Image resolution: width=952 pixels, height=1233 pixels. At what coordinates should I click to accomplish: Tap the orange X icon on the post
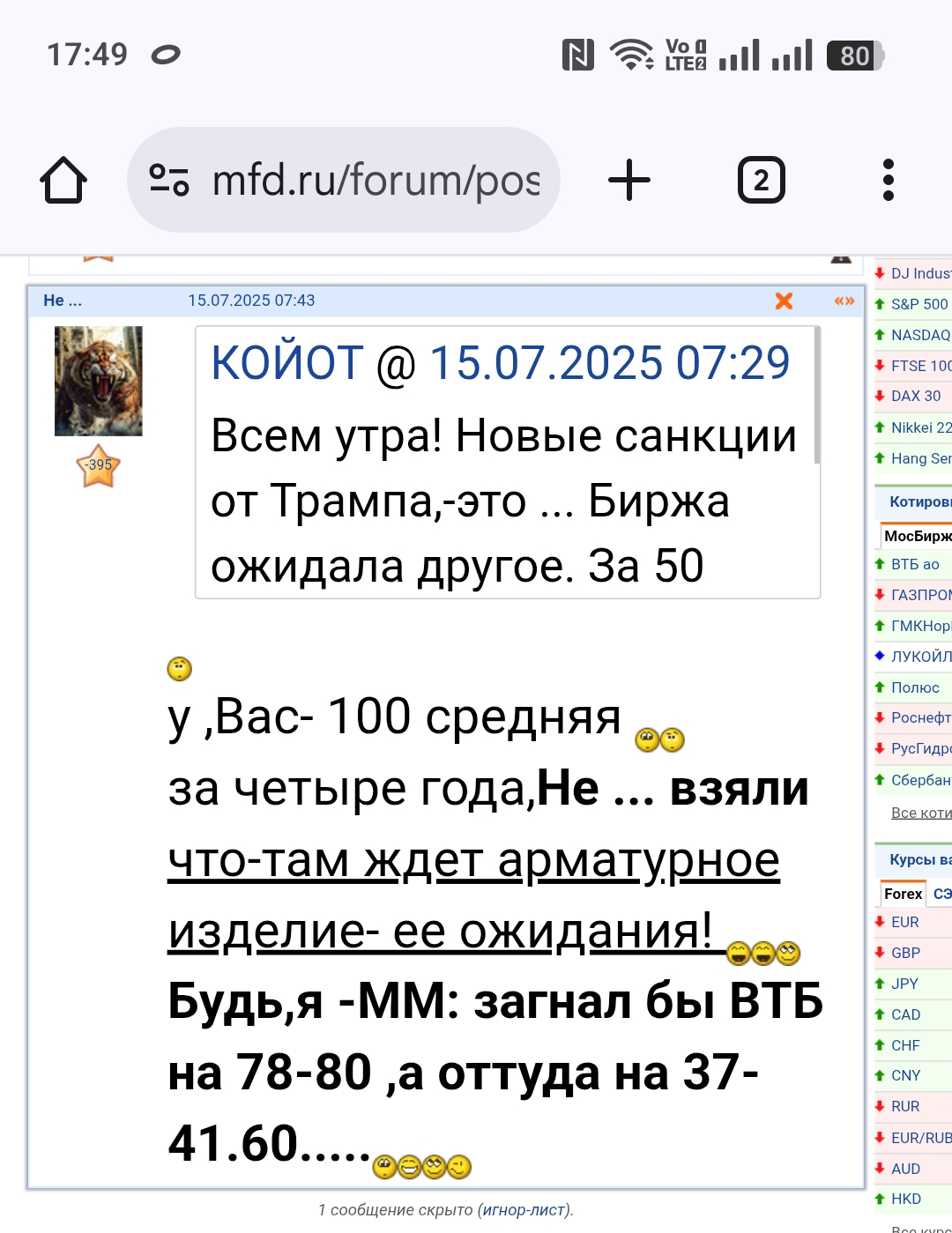coord(784,301)
